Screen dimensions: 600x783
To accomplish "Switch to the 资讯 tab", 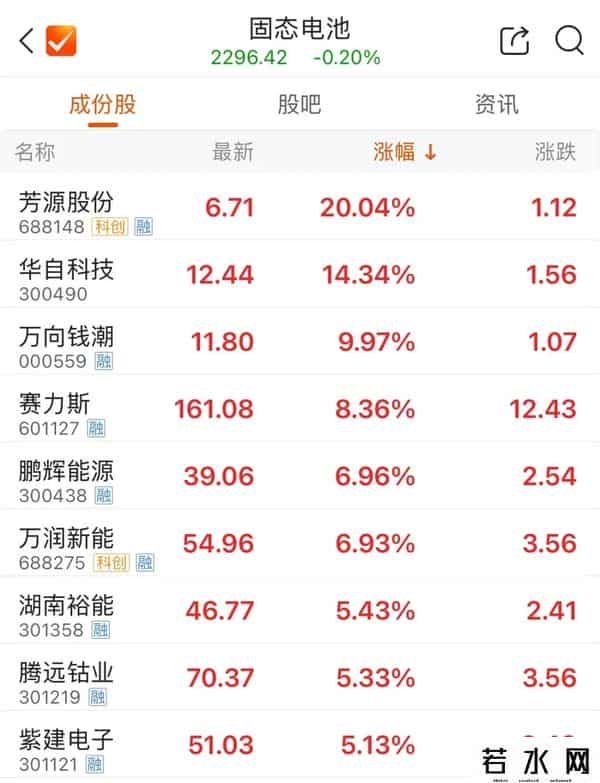I will tap(497, 104).
